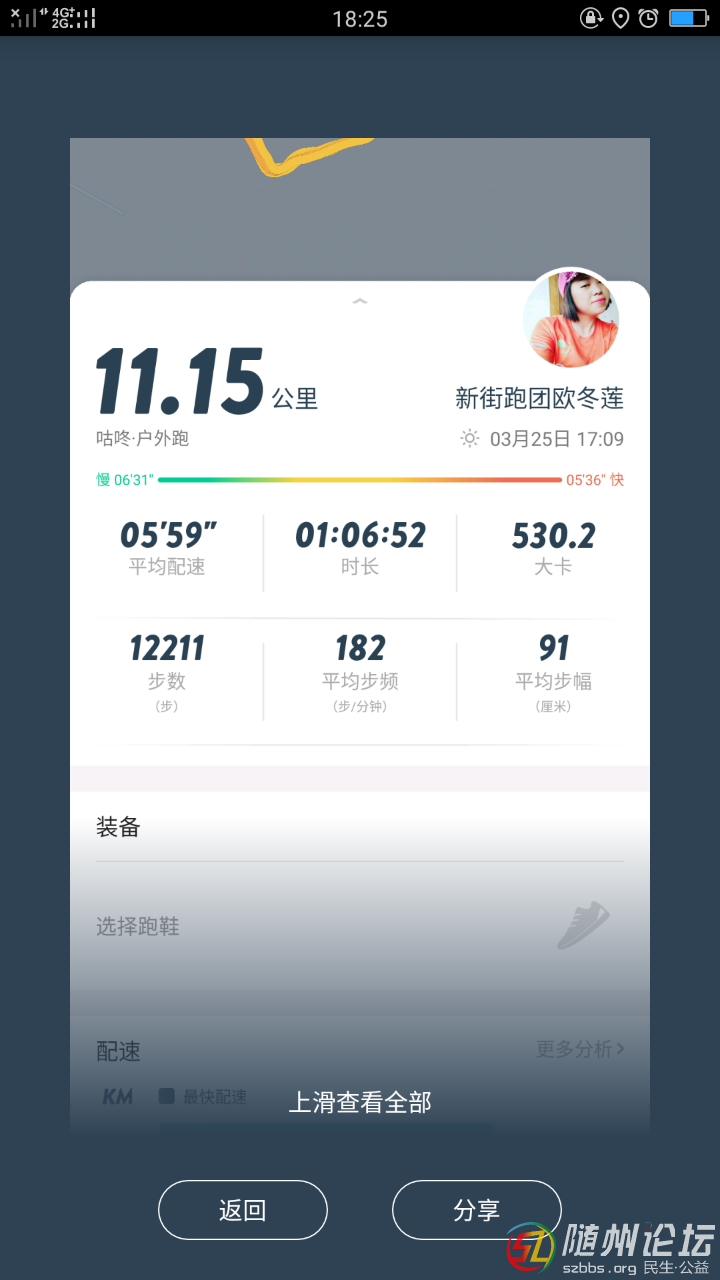This screenshot has width=720, height=1280.
Task: Tap the 返回 button to go back
Action: [243, 1210]
